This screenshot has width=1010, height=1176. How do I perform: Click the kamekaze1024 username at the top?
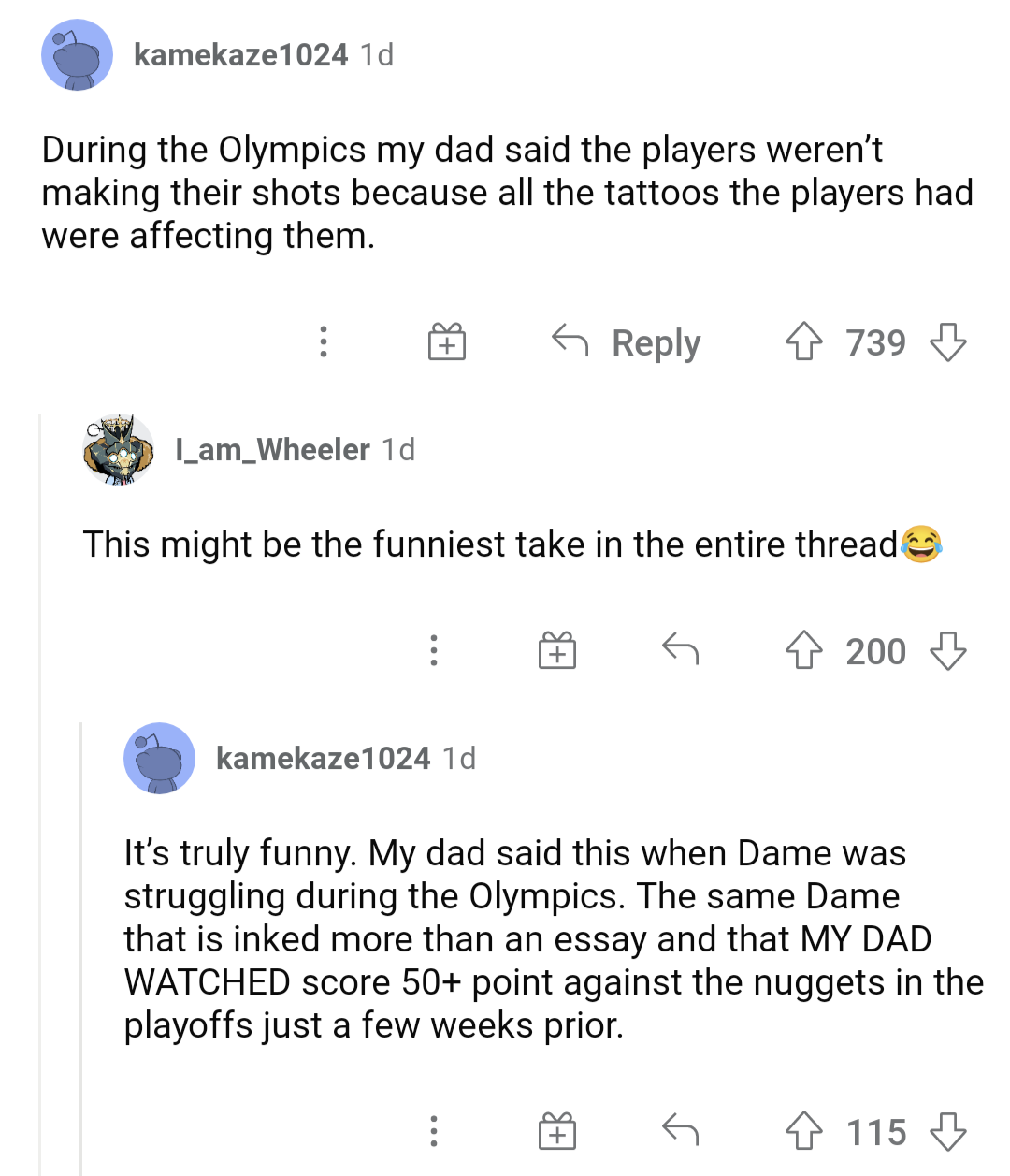(x=241, y=54)
